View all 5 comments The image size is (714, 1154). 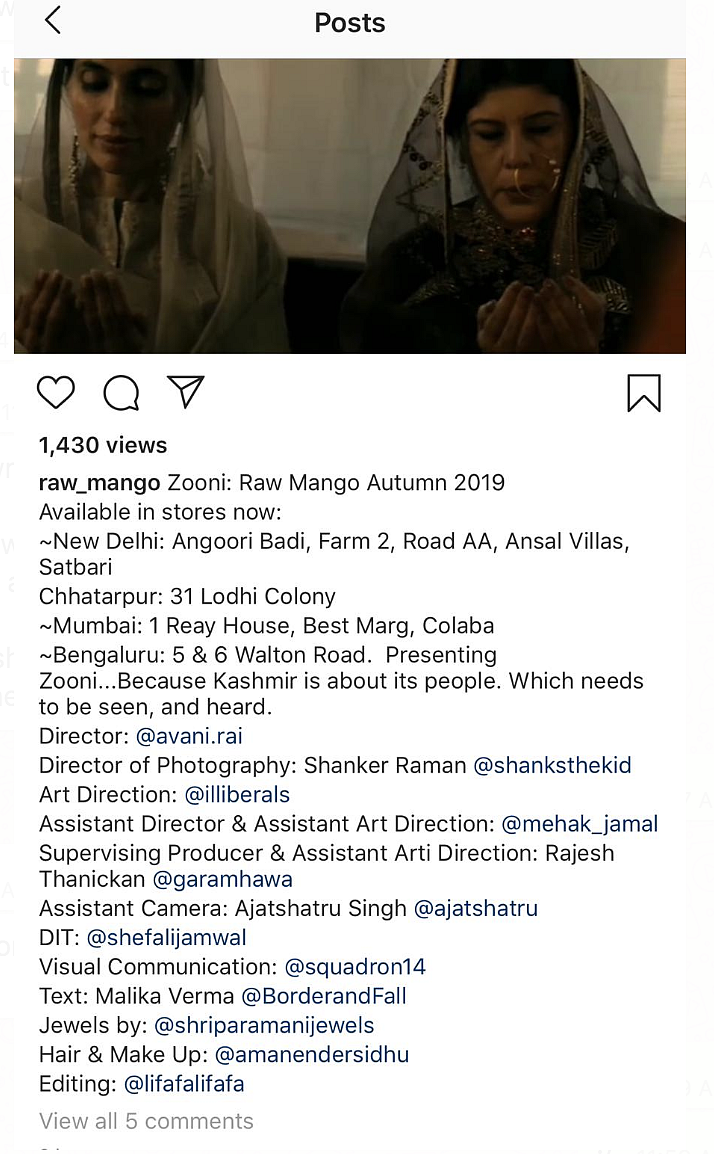[146, 1121]
